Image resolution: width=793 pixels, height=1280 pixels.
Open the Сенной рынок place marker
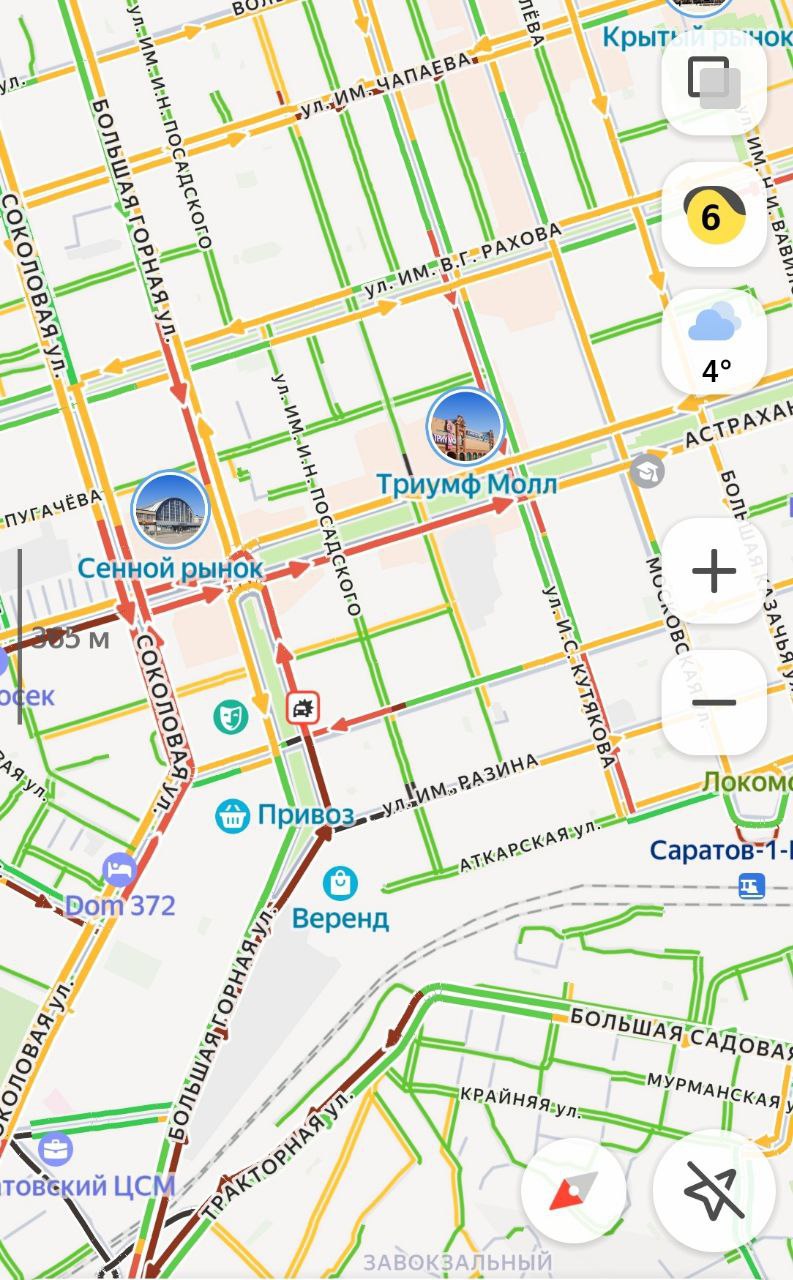tap(171, 509)
